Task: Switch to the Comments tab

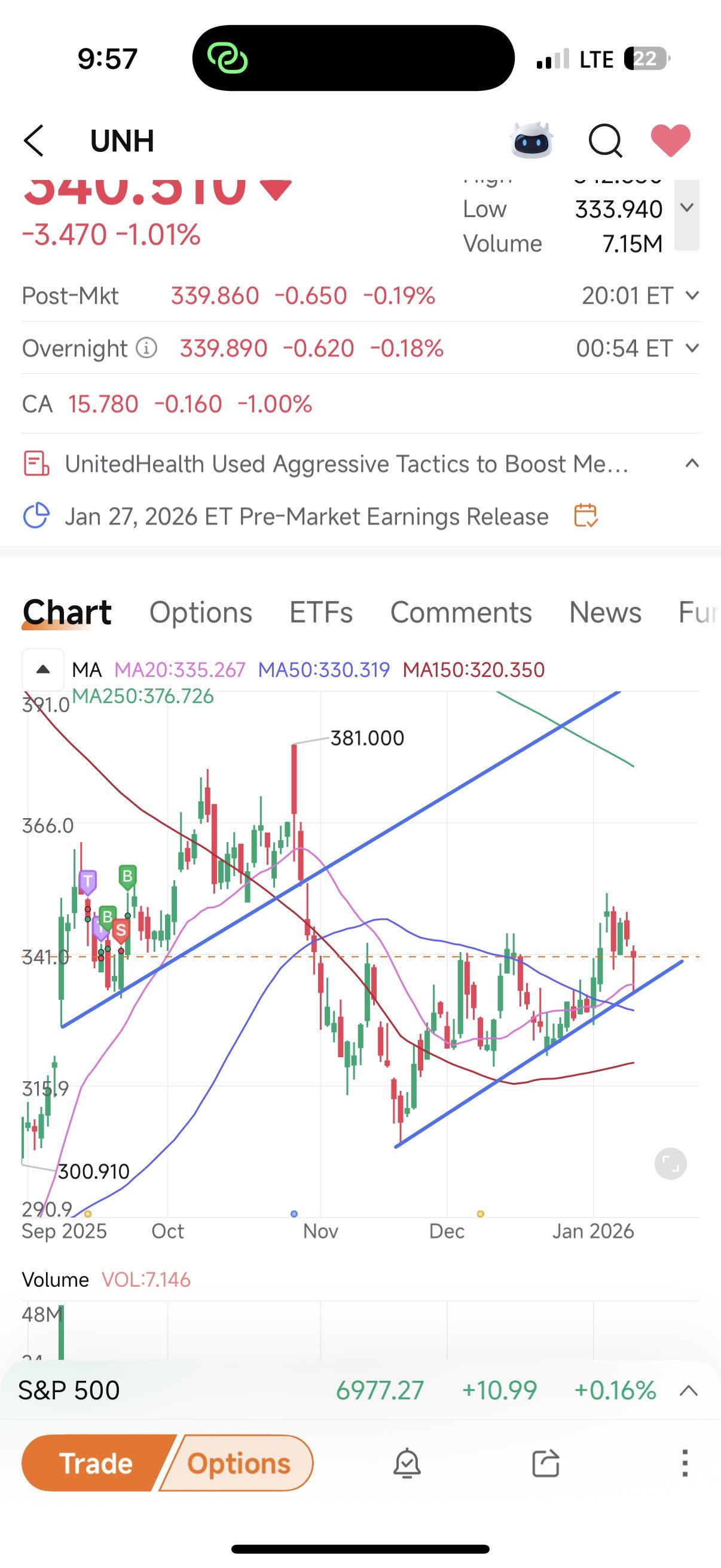Action: tap(460, 612)
